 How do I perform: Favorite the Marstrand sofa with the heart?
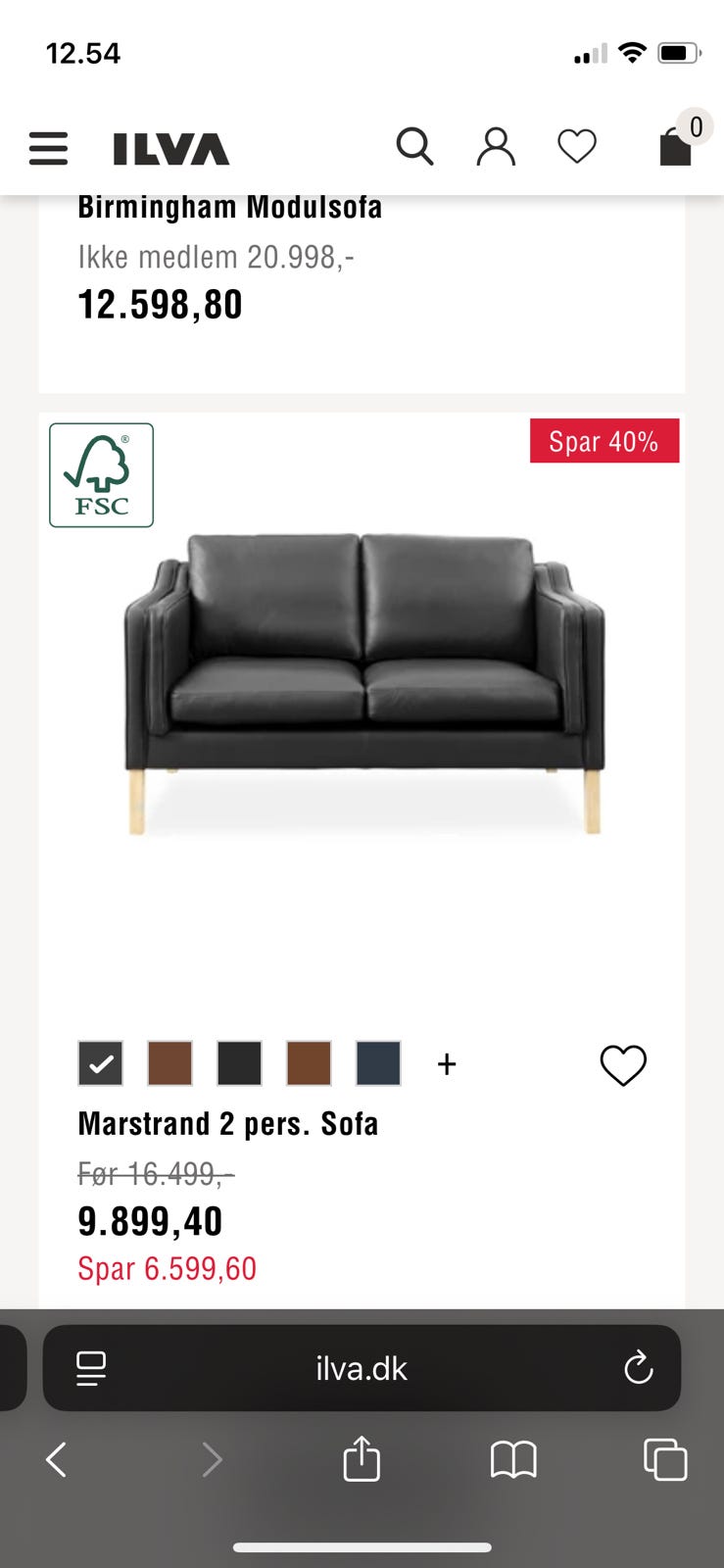click(623, 1065)
